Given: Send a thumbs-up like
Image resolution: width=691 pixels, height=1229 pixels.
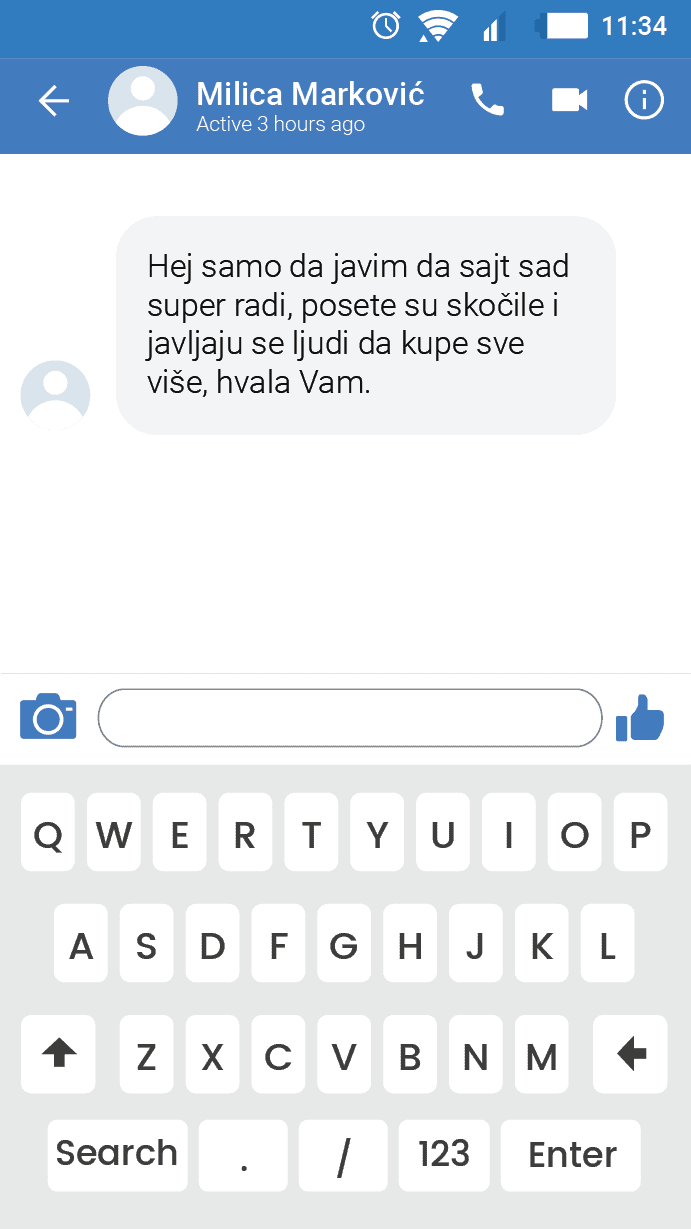Looking at the screenshot, I should (640, 717).
